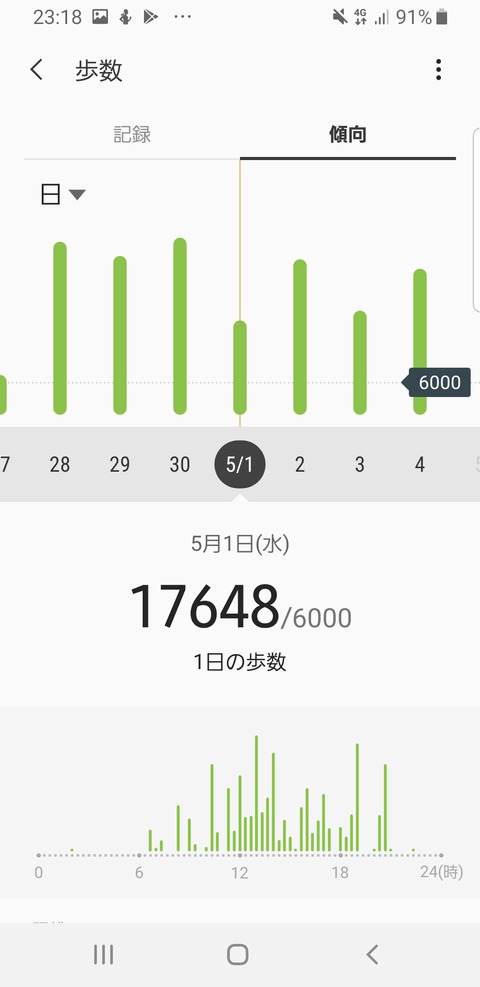Go back from the 歩数 screen
Screen dimensions: 480x987
coord(37,70)
